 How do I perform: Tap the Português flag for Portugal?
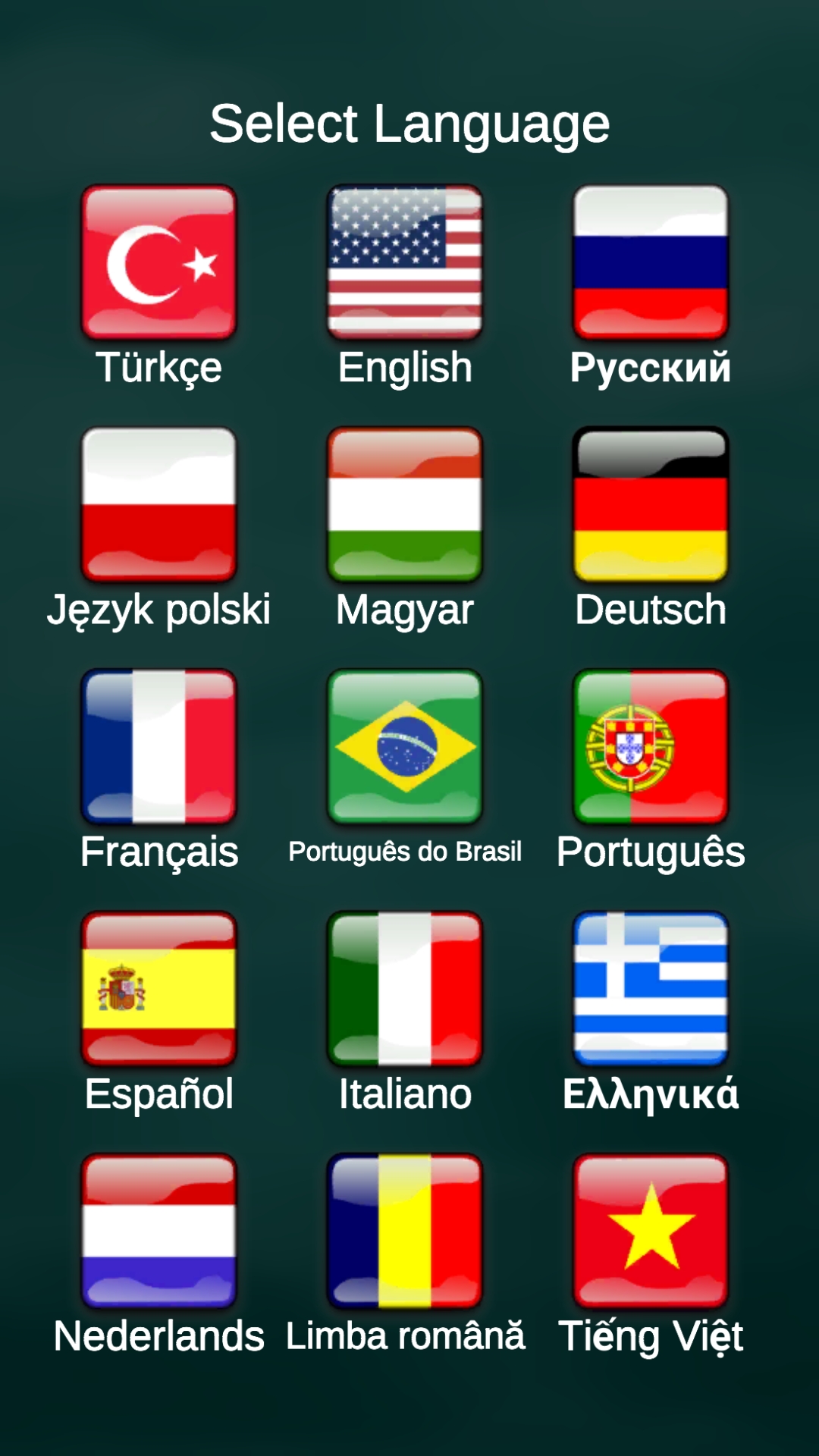pos(651,746)
